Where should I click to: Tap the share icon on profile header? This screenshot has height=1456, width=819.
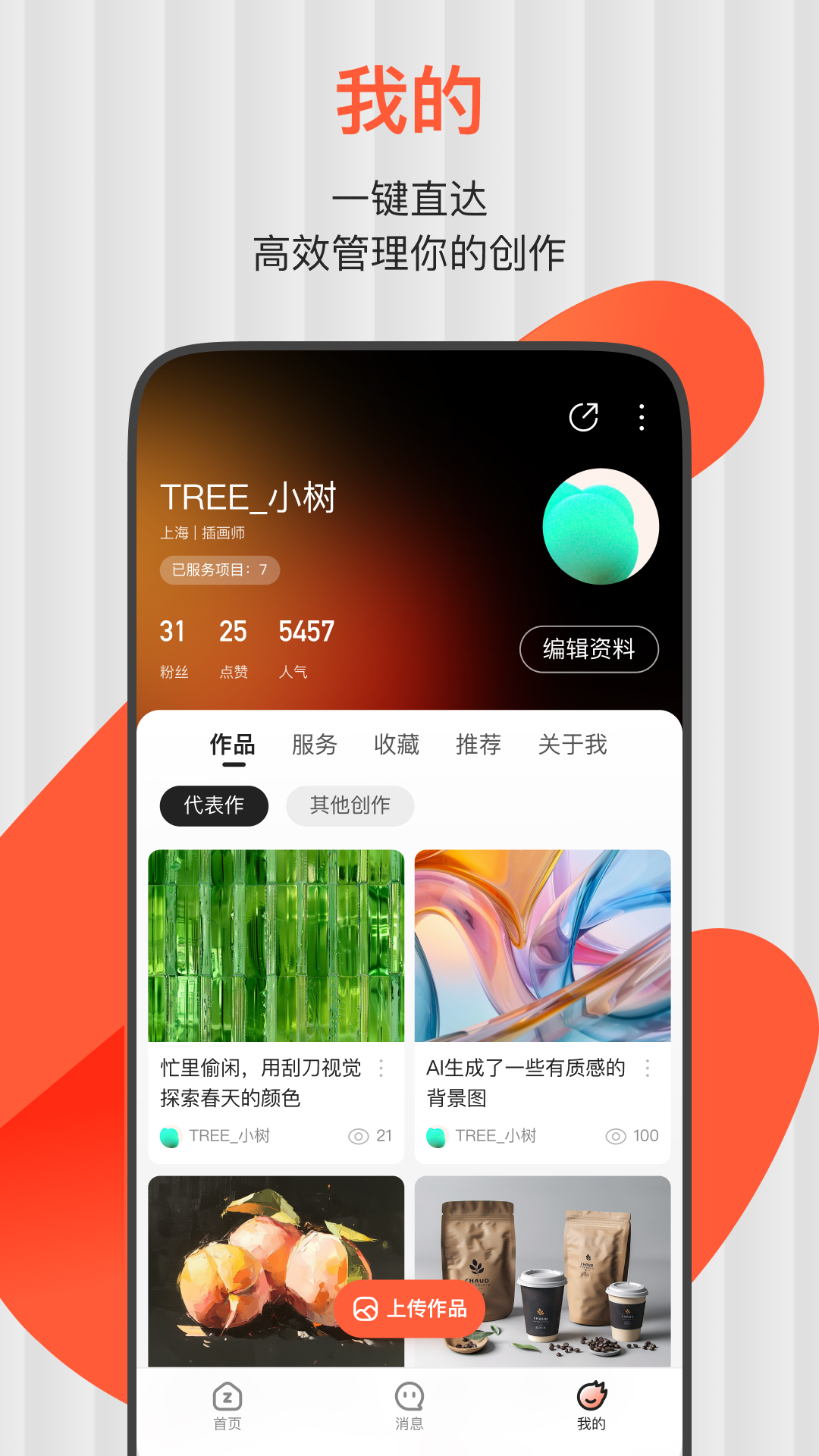pyautogui.click(x=585, y=416)
